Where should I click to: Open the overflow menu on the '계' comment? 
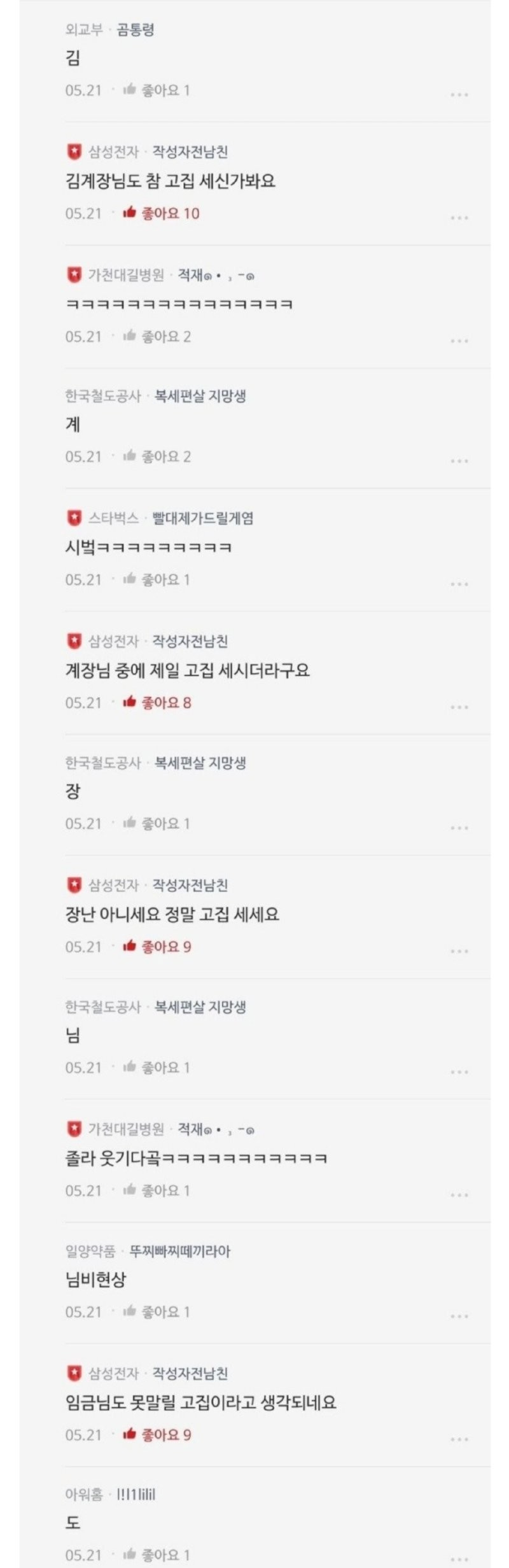point(459,460)
